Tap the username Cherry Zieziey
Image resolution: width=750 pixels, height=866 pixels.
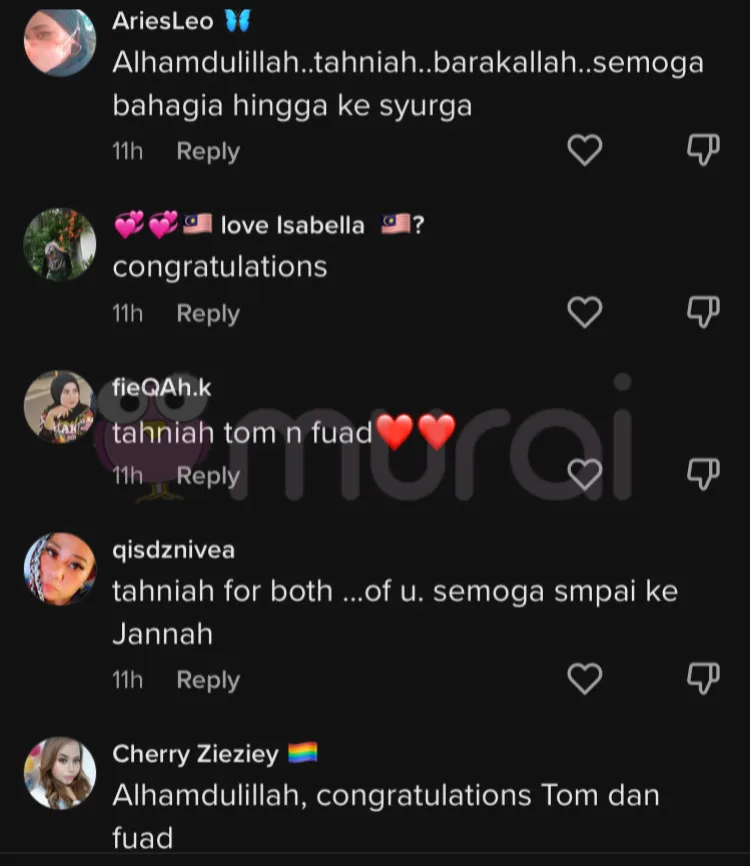coord(195,754)
